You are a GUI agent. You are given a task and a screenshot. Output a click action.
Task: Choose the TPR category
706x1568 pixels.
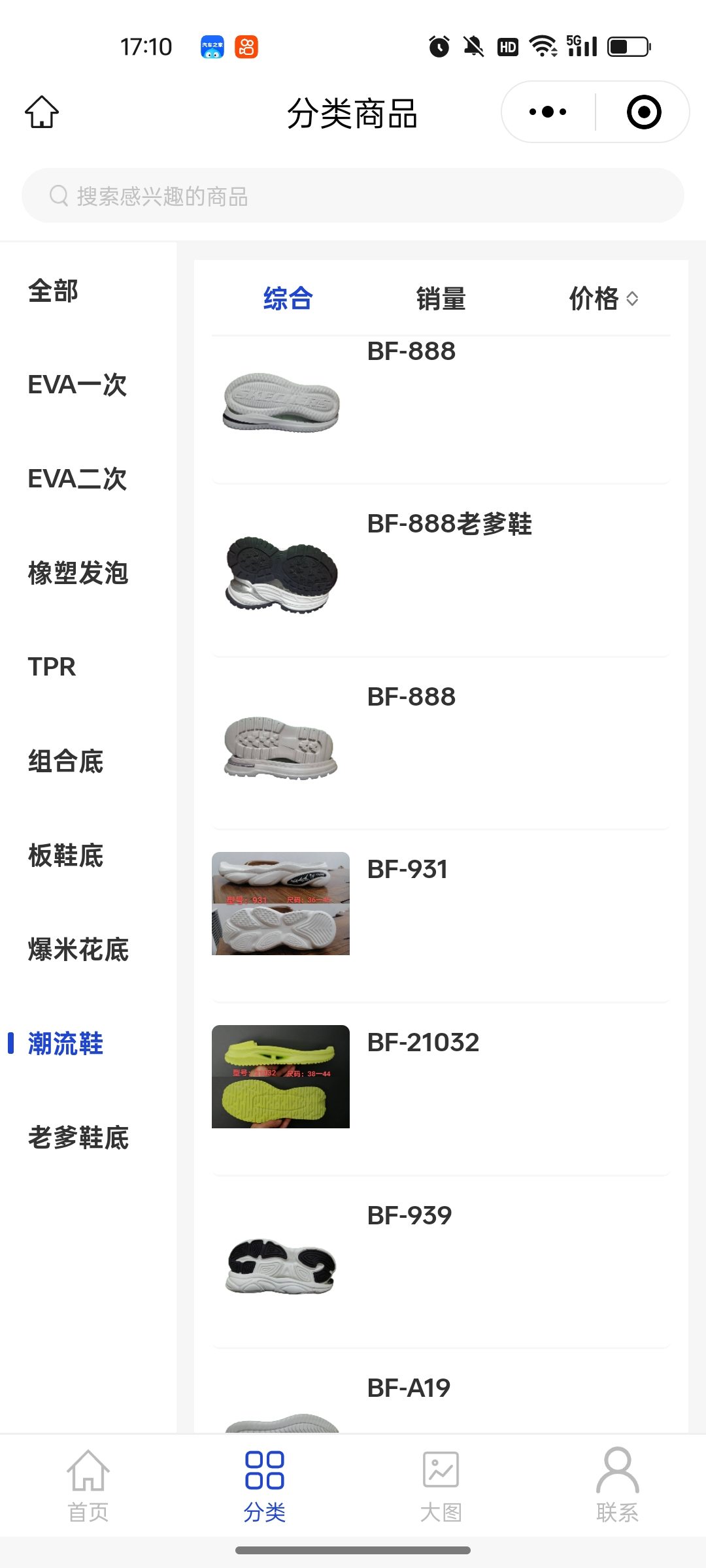[52, 667]
